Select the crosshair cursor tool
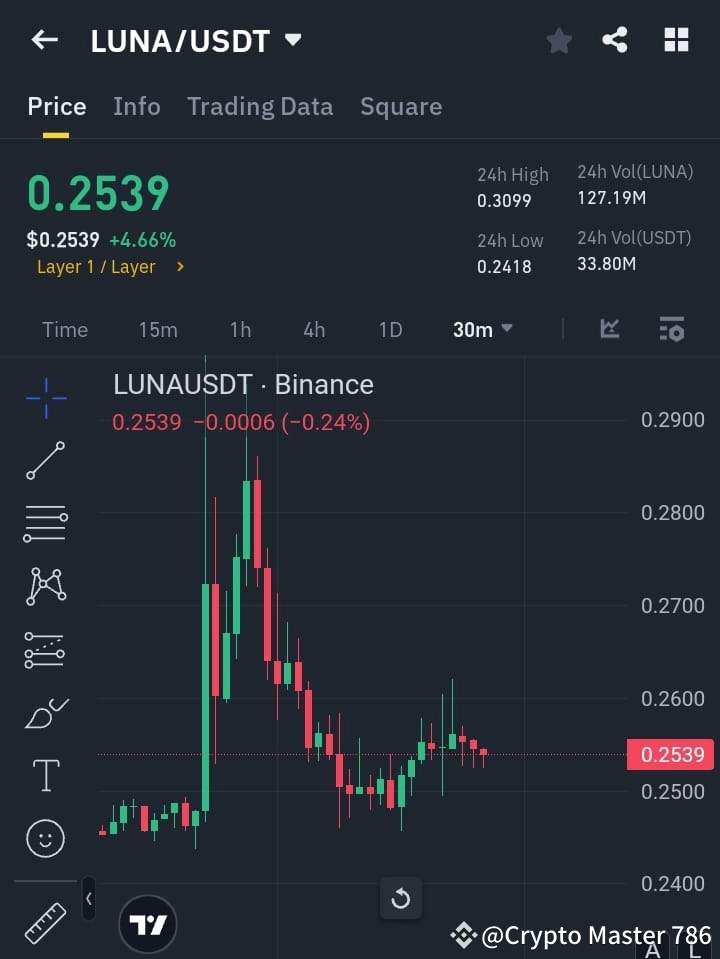 (x=45, y=399)
